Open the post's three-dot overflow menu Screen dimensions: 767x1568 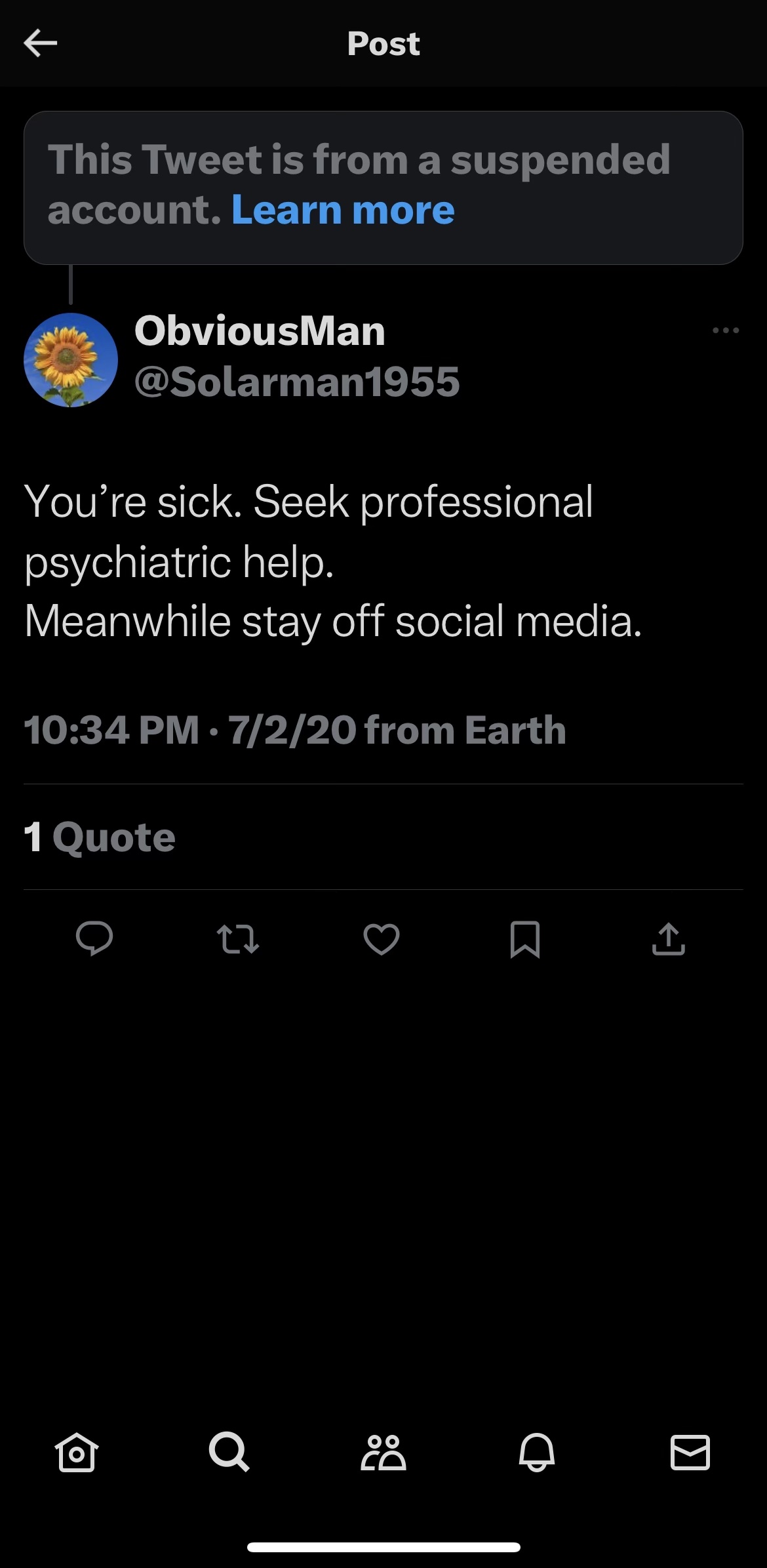pos(726,331)
